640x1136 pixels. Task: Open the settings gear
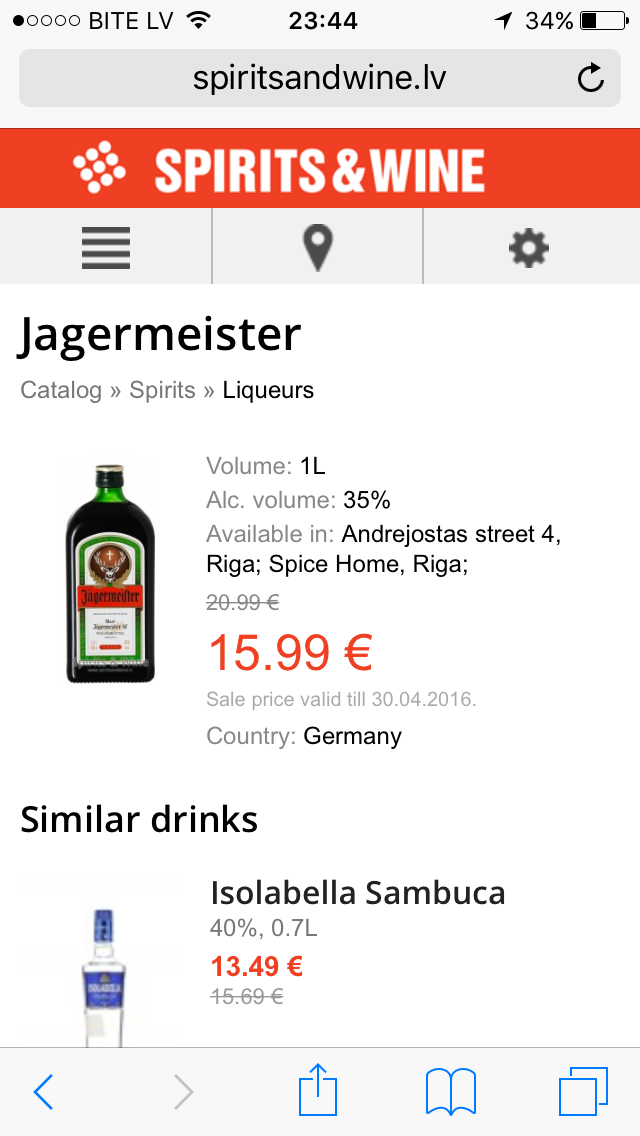click(x=529, y=248)
